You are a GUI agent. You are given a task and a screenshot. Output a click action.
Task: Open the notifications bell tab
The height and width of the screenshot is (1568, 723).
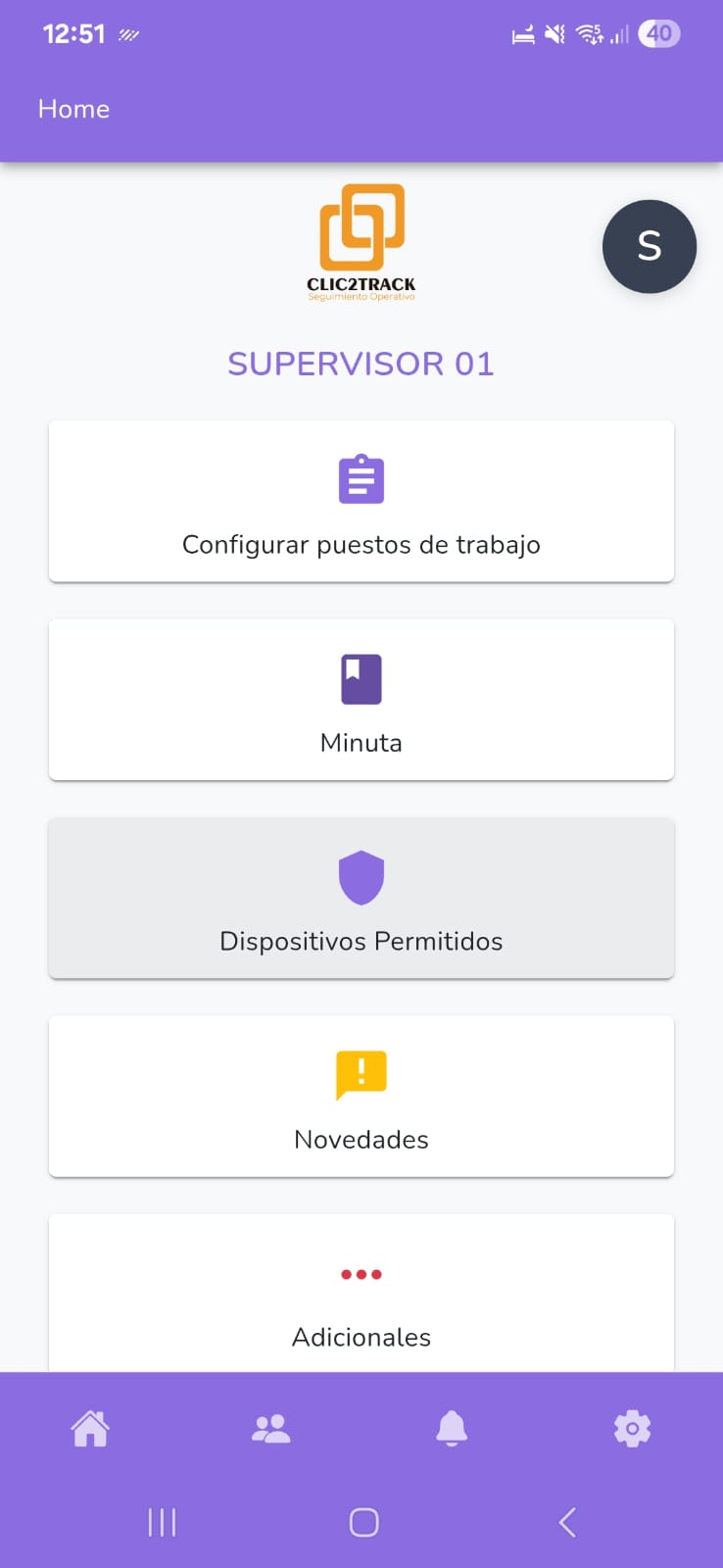pos(452,1429)
